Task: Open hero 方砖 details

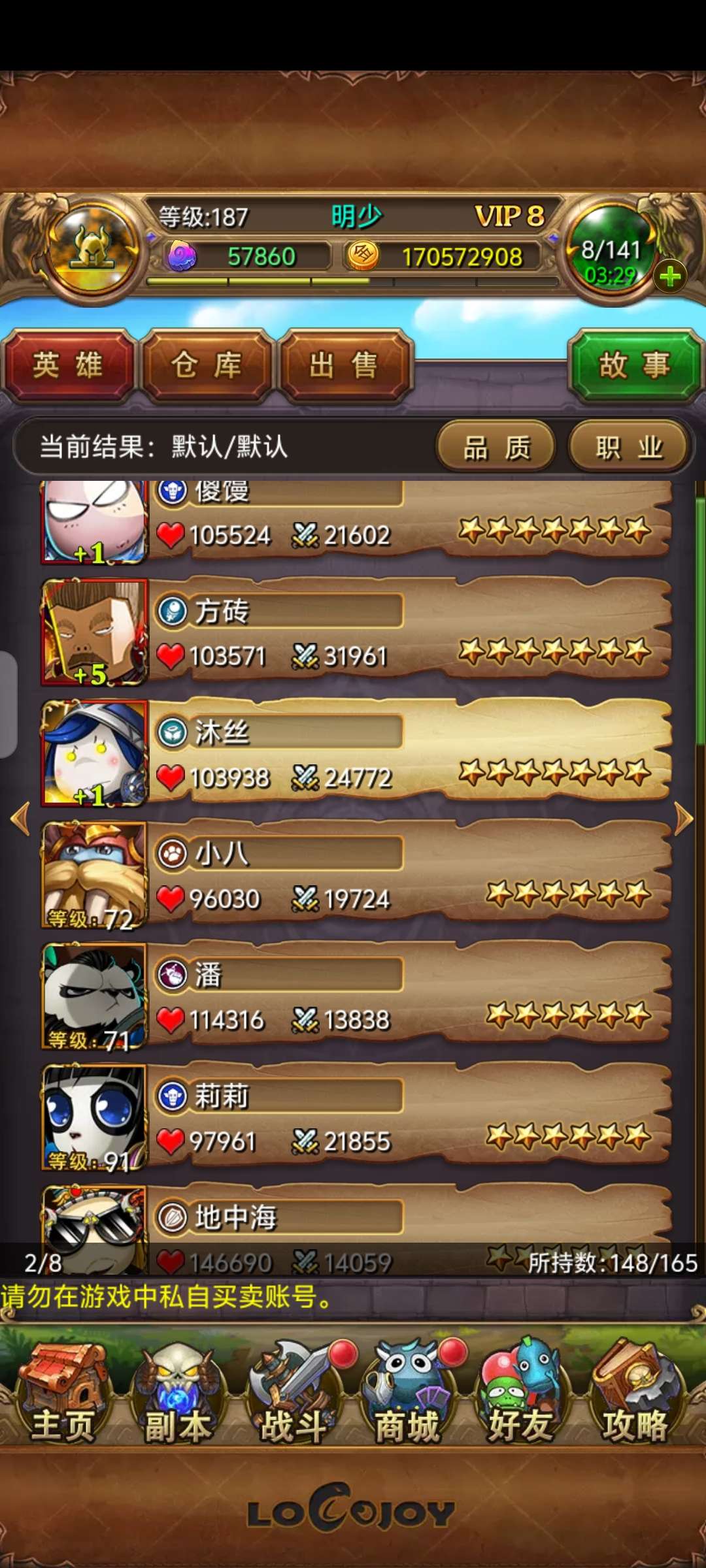Action: pos(353,632)
